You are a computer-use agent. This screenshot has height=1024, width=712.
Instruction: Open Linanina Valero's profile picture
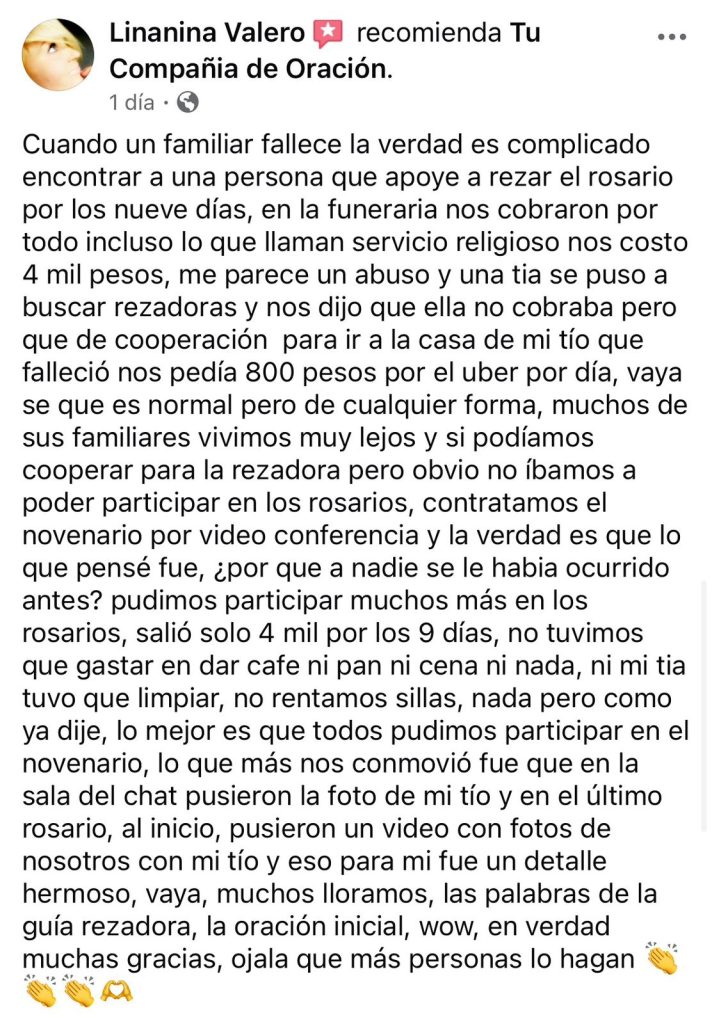57,57
